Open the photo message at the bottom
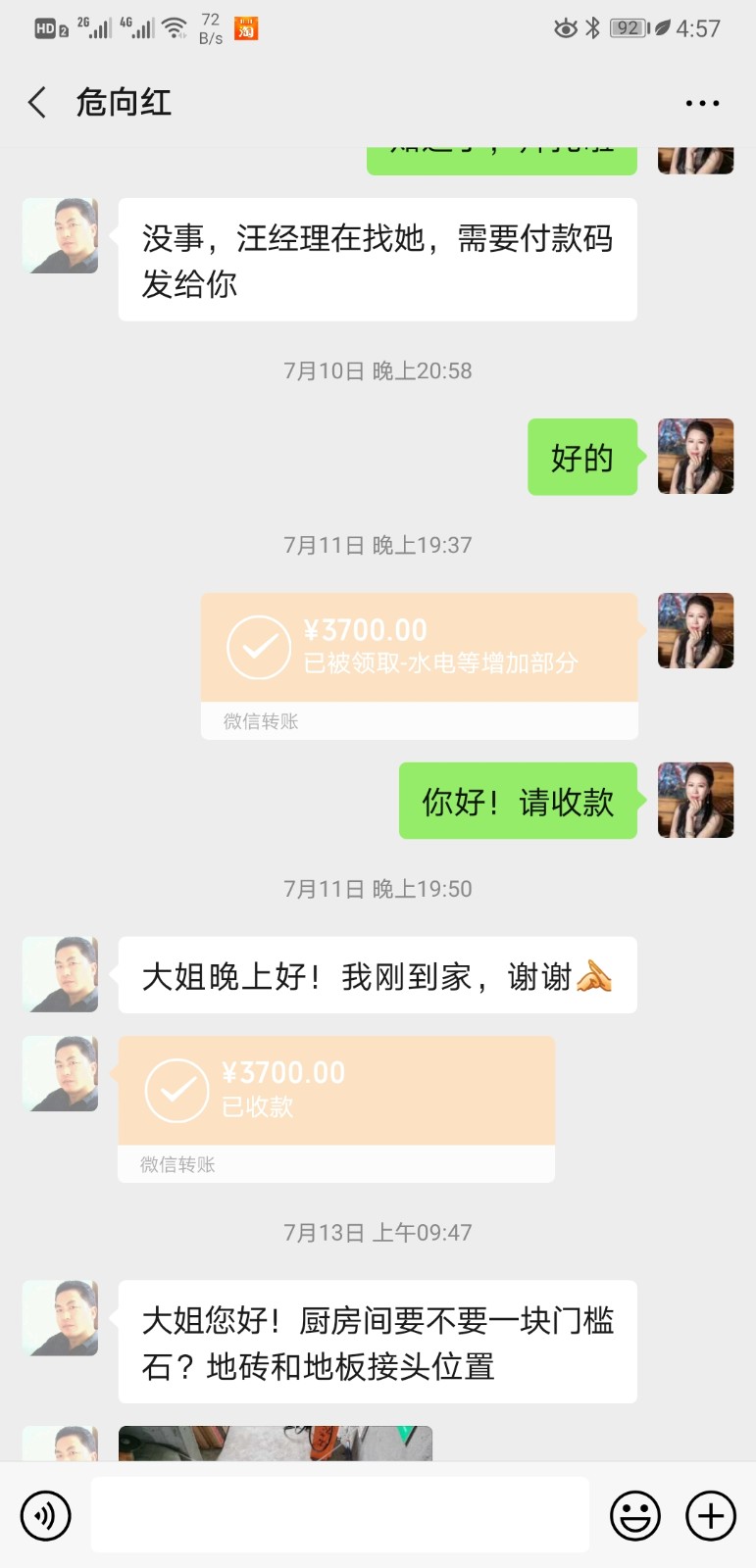 tap(275, 1444)
